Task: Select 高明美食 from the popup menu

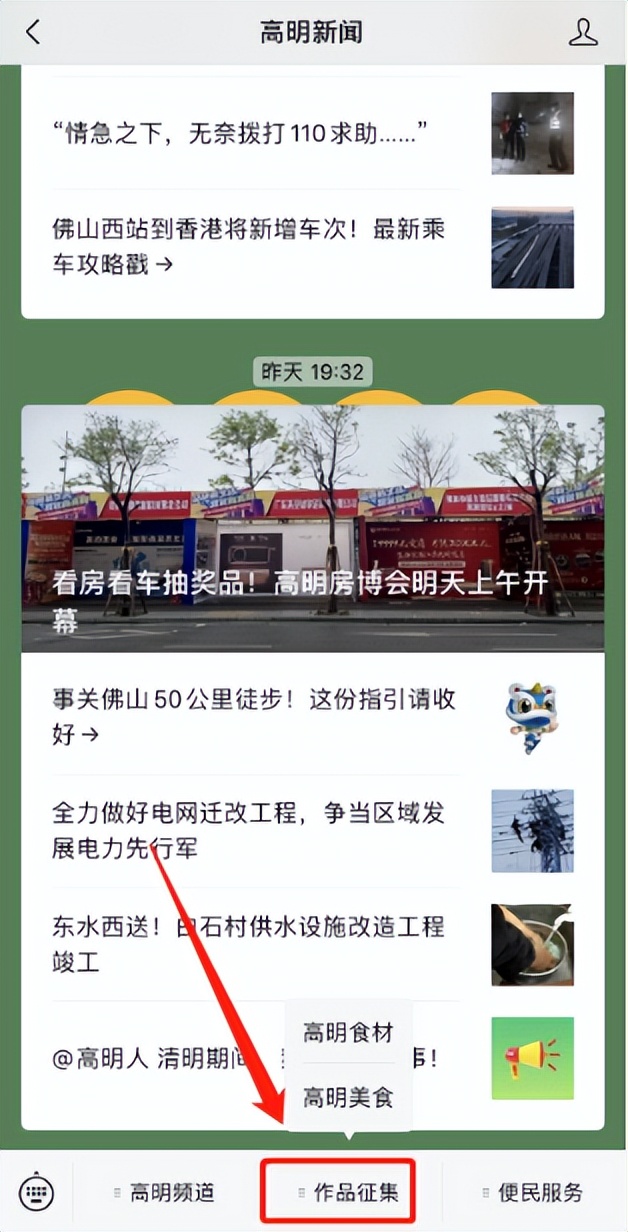Action: (x=348, y=1097)
